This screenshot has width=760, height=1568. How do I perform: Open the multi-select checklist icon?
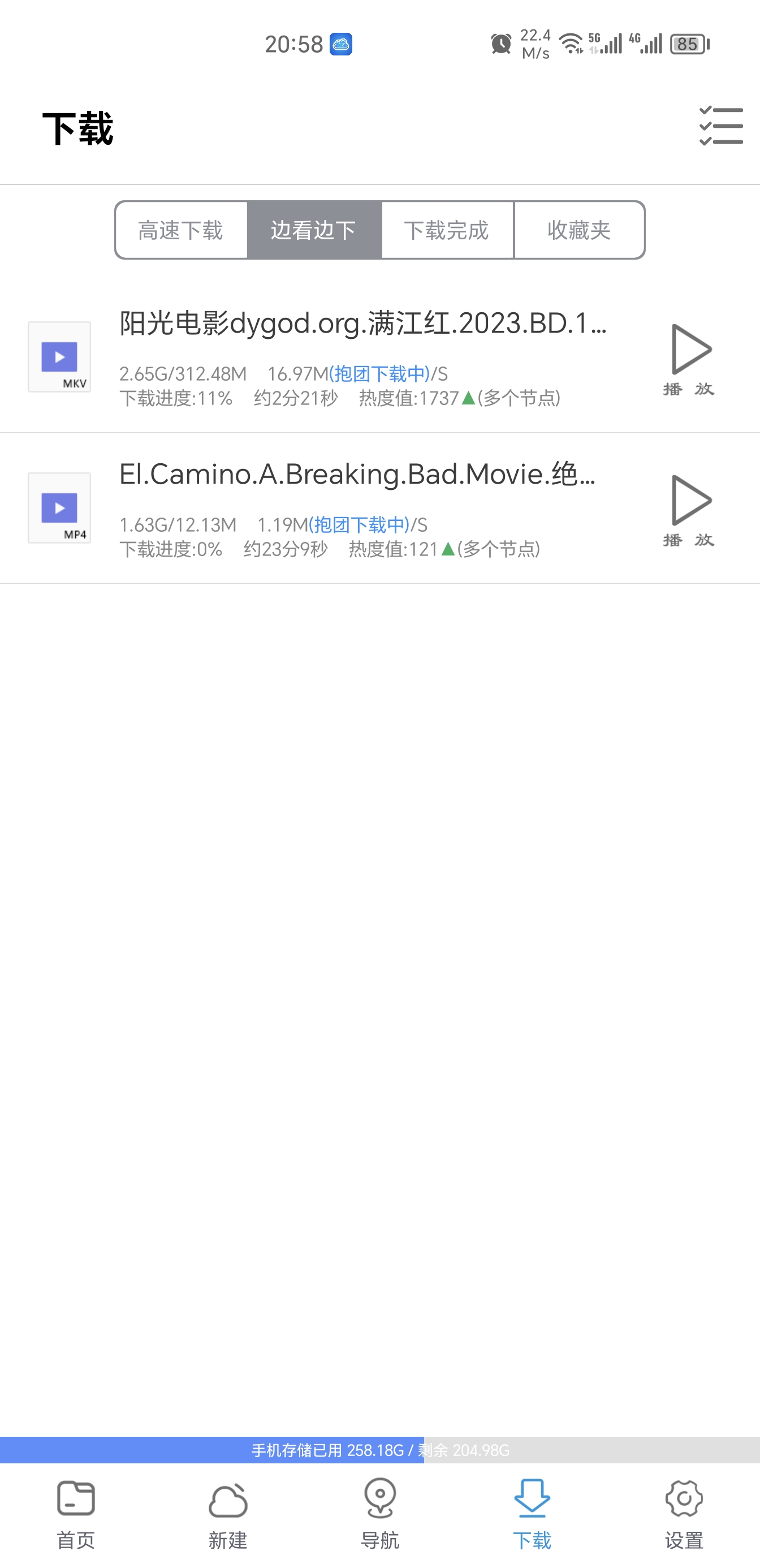click(x=720, y=126)
